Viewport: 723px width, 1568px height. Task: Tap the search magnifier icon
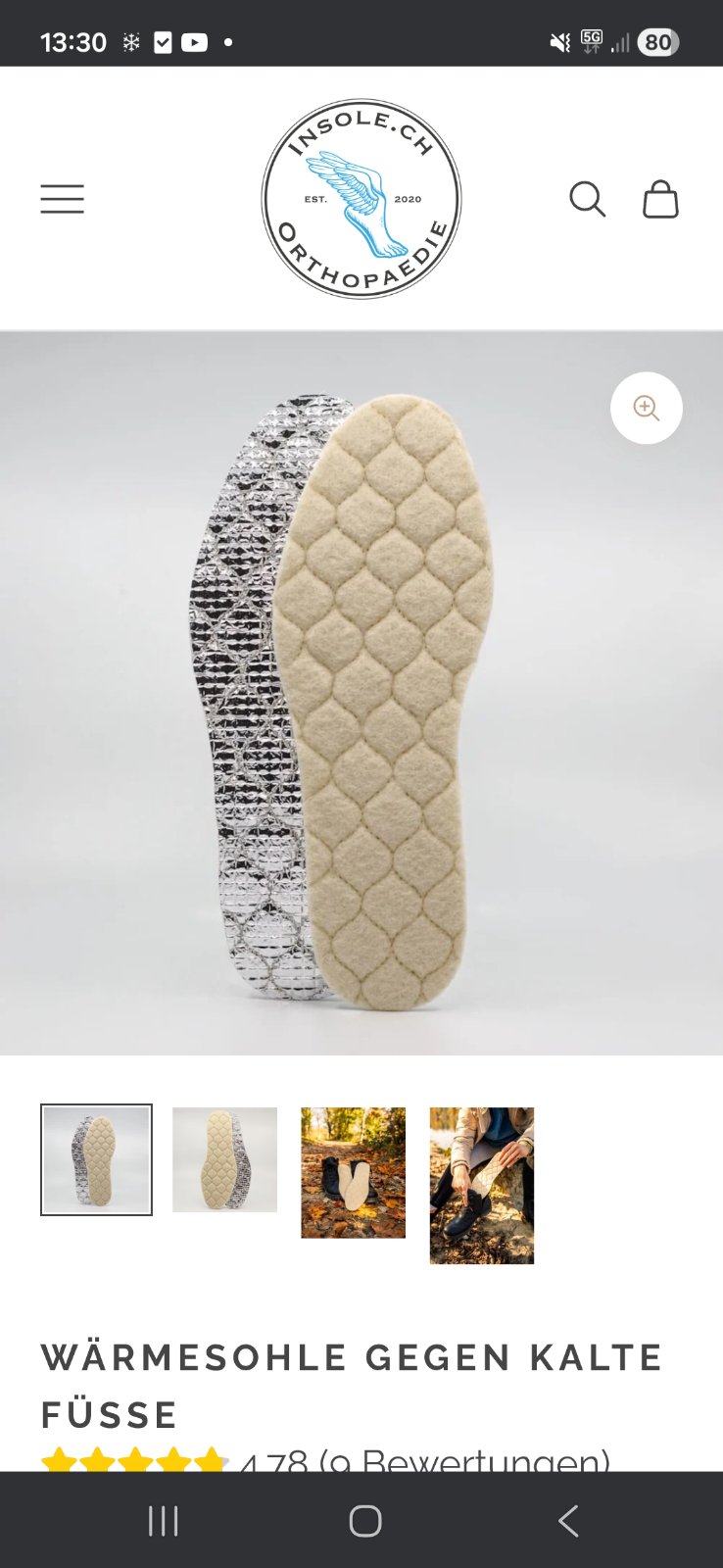click(x=587, y=199)
